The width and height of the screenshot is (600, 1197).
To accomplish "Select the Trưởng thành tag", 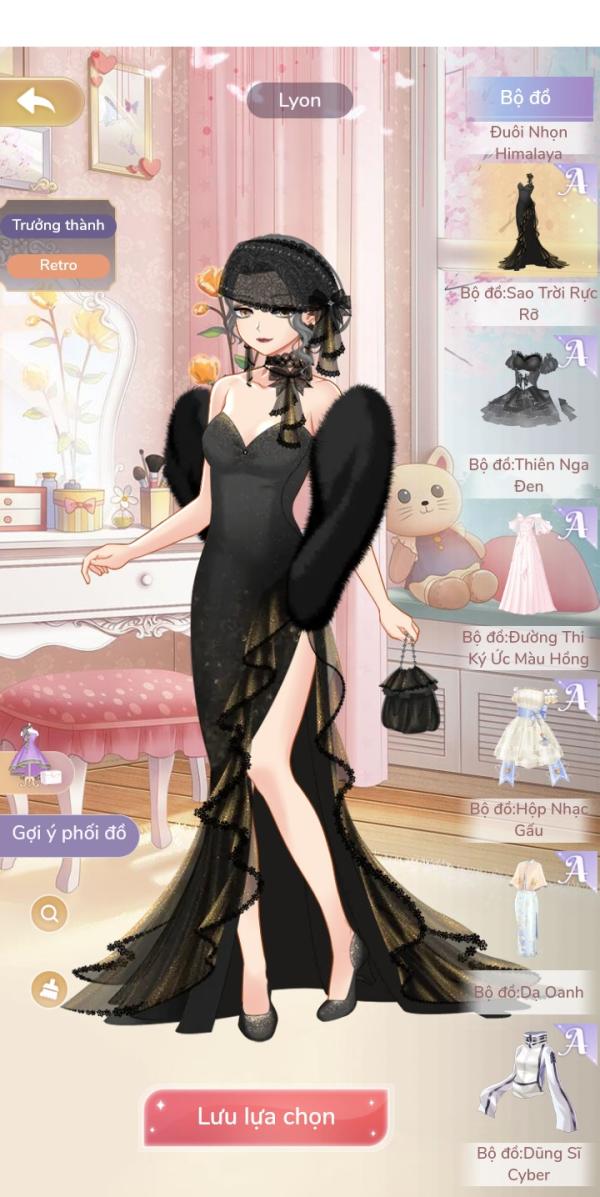I will coord(58,226).
